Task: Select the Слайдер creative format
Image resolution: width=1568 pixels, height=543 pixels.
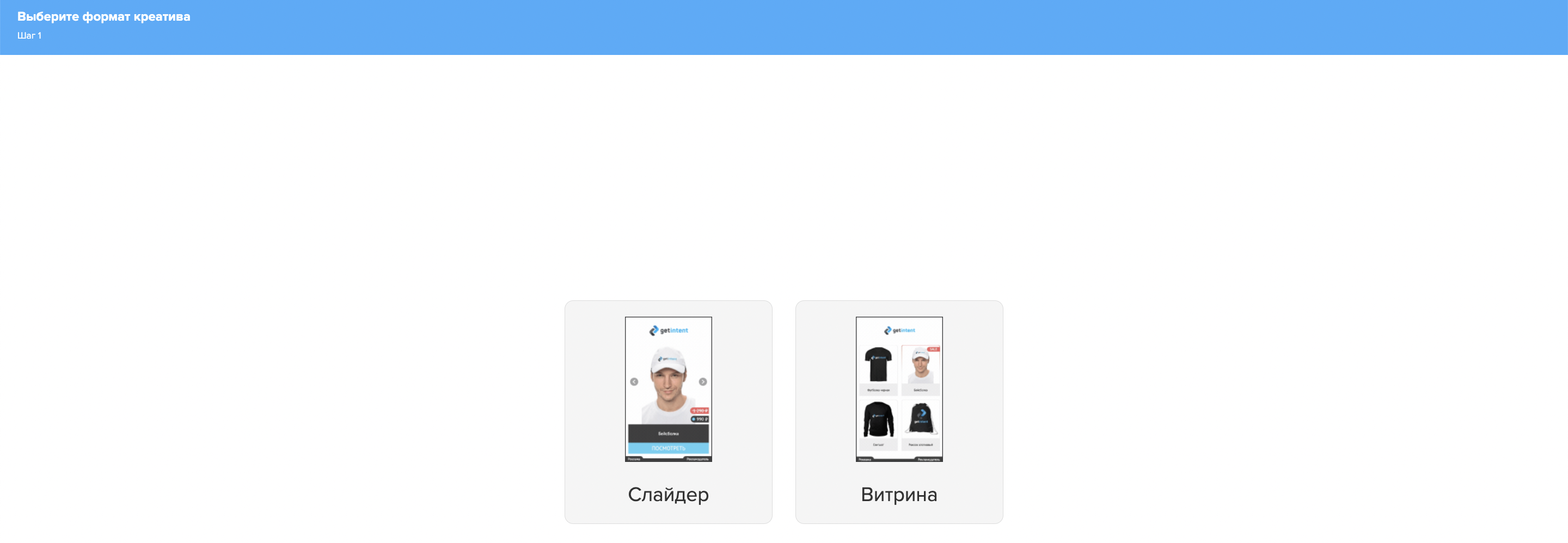Action: click(x=667, y=412)
